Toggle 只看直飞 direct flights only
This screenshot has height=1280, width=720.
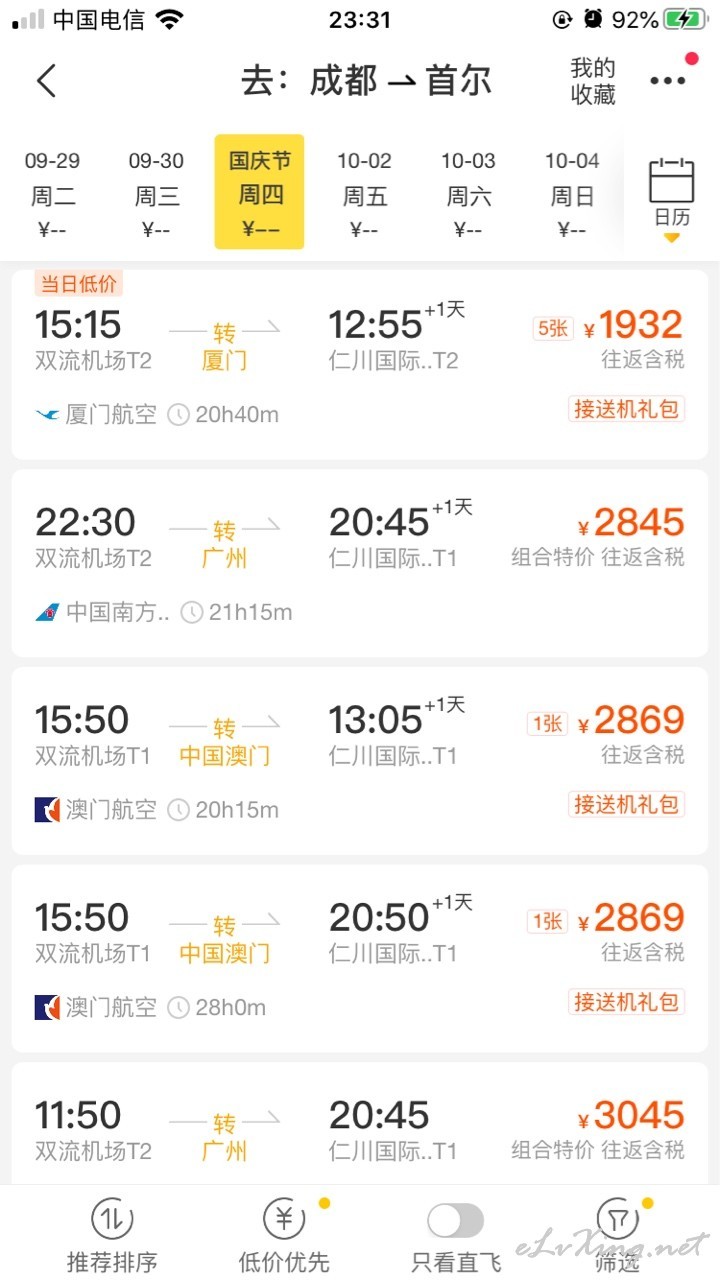tap(456, 1235)
